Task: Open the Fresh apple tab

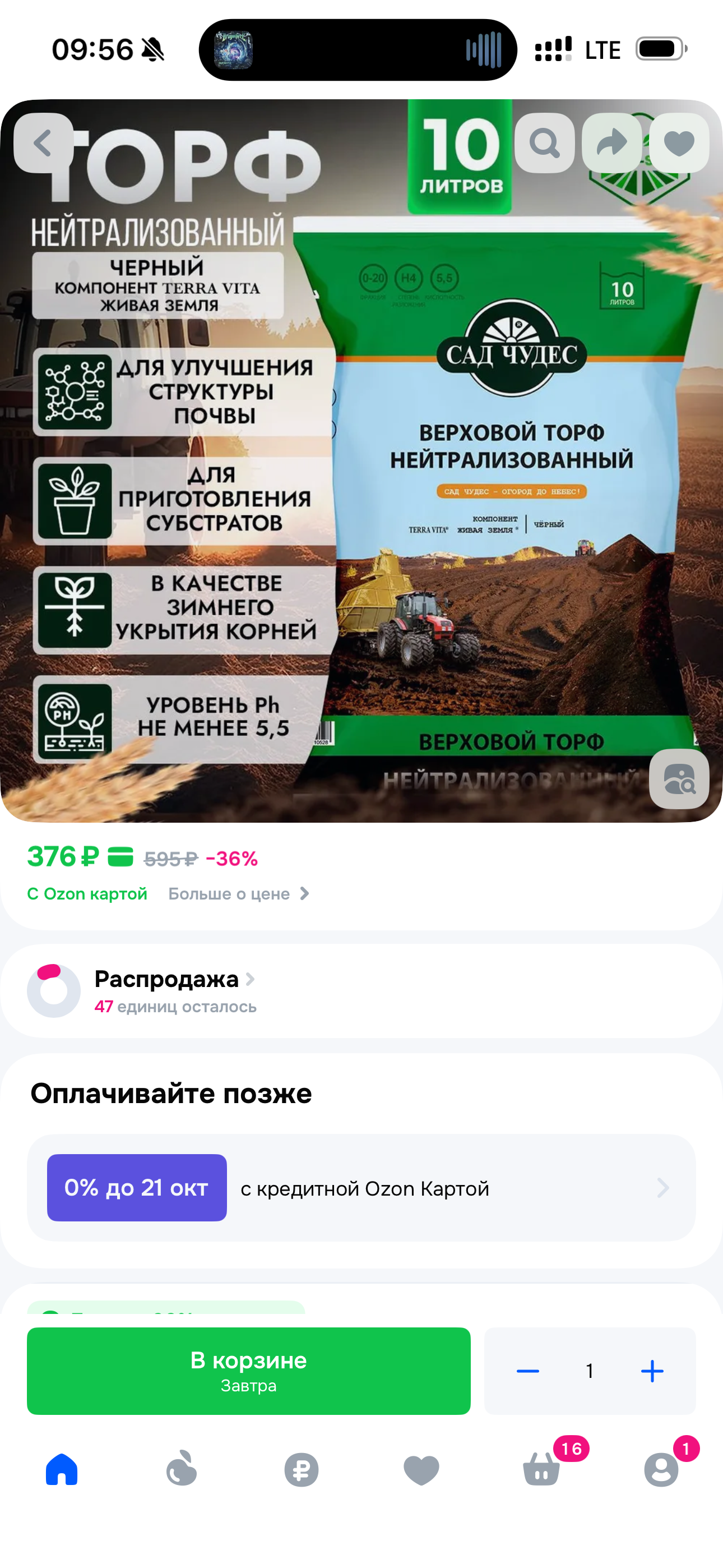Action: 182,1469
